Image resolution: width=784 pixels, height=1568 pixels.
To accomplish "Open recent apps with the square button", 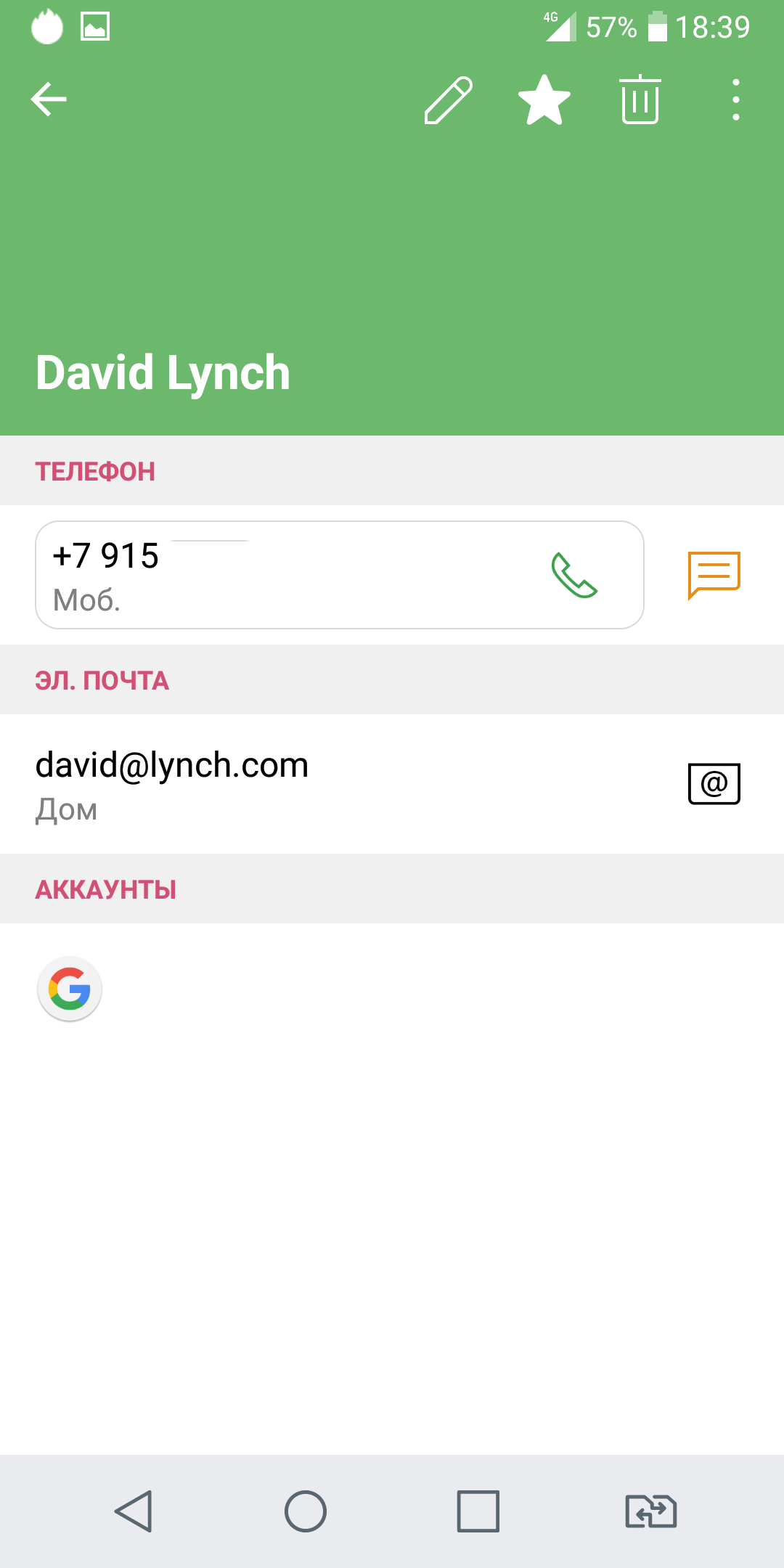I will (x=478, y=1511).
